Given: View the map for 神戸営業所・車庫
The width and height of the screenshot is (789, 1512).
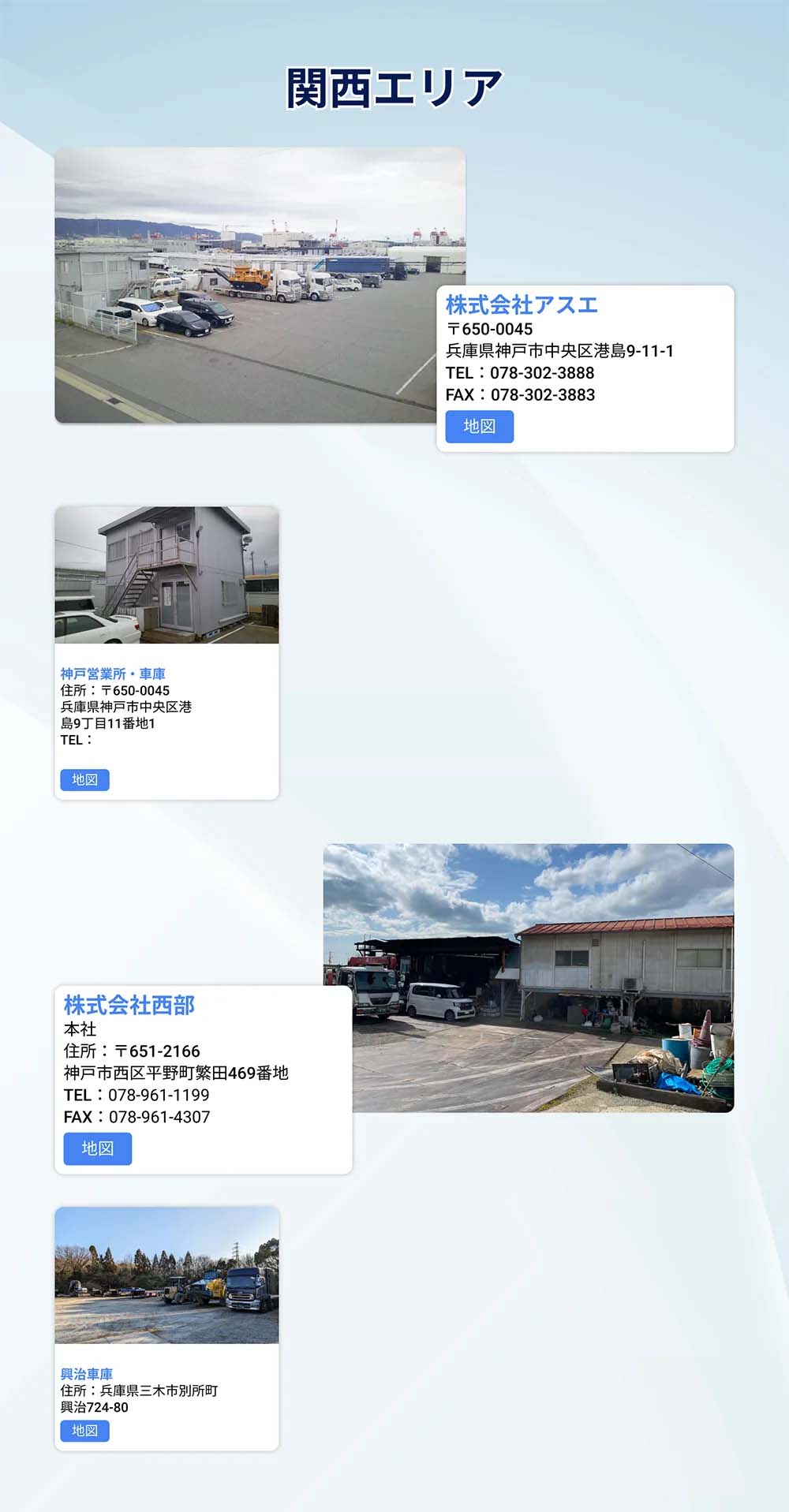Looking at the screenshot, I should click(x=84, y=780).
